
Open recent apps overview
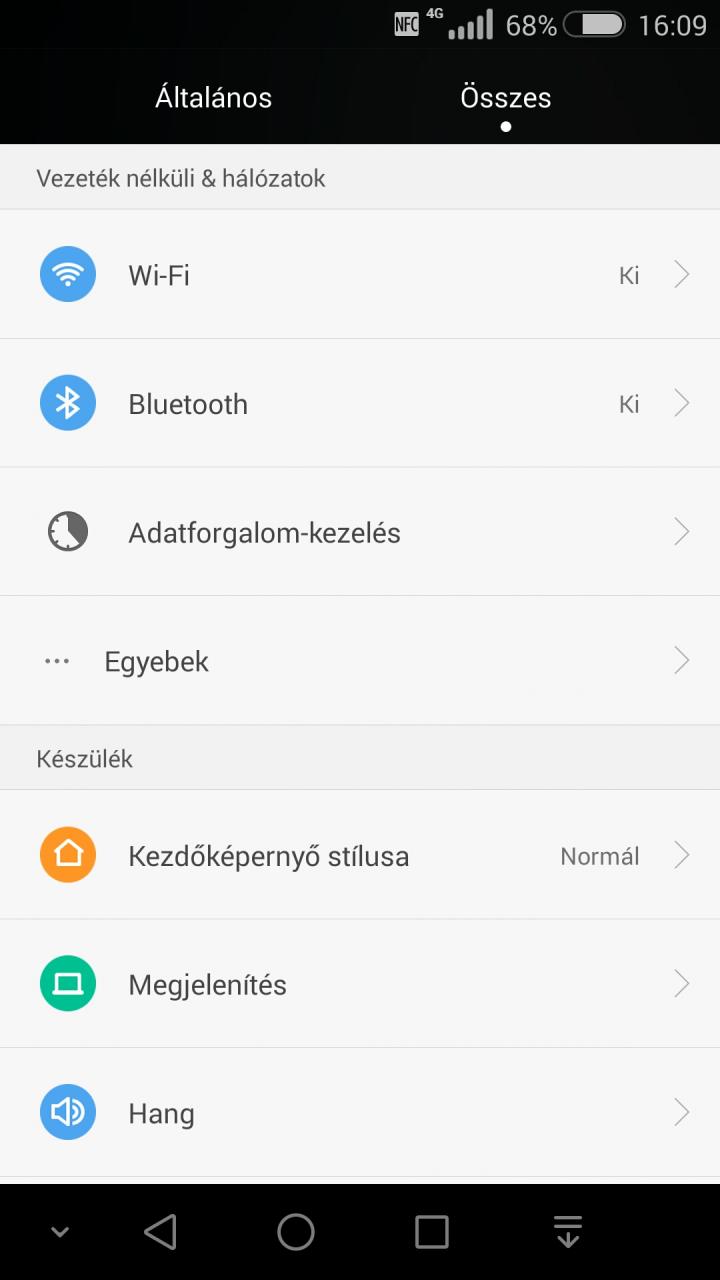pyautogui.click(x=432, y=1232)
